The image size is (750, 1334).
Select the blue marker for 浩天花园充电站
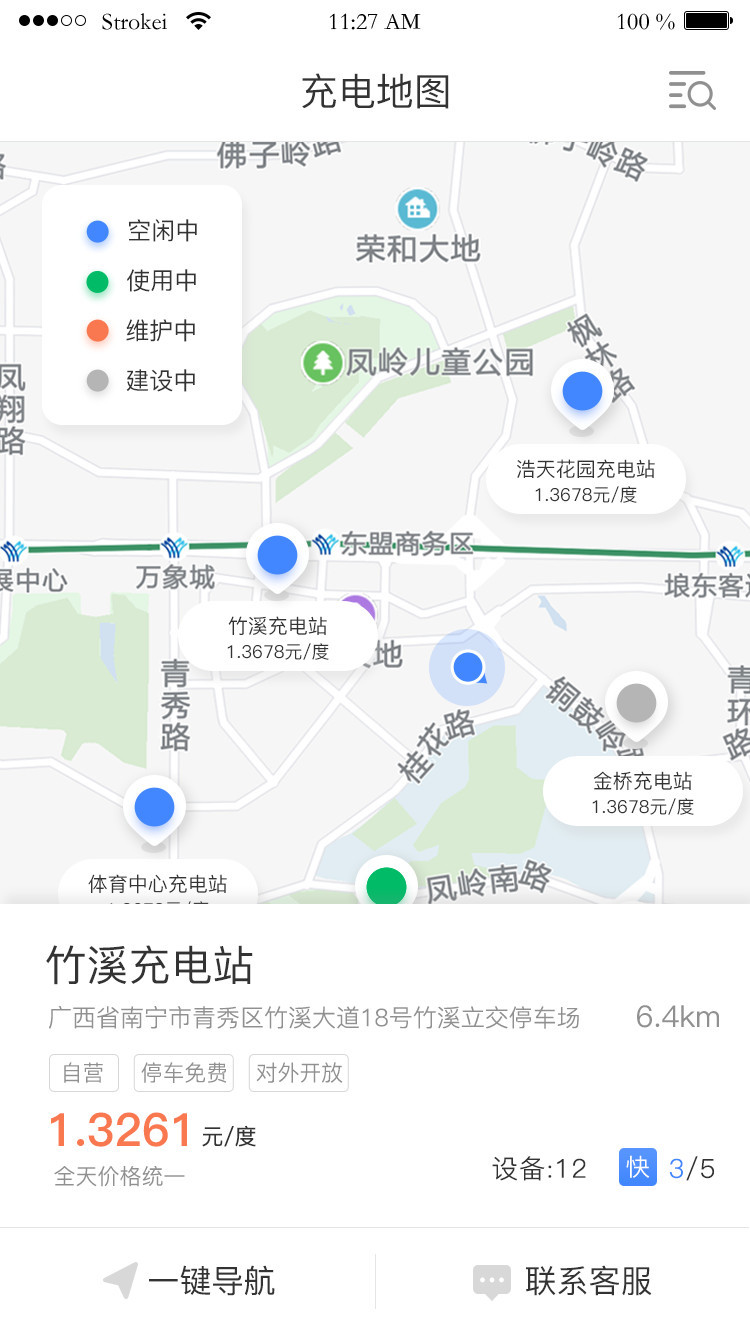pos(582,391)
